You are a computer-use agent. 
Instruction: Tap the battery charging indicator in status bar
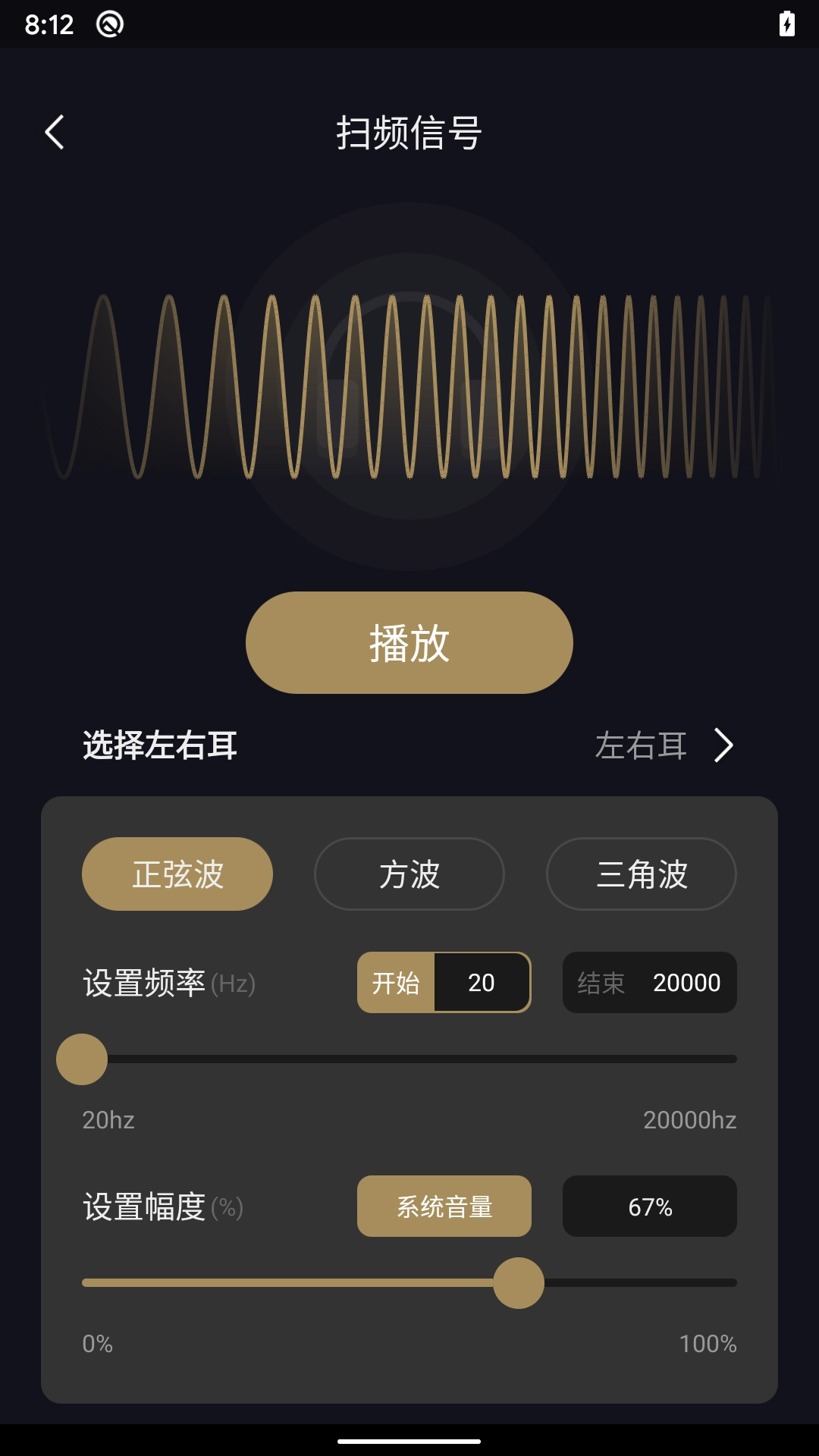pos(787,24)
